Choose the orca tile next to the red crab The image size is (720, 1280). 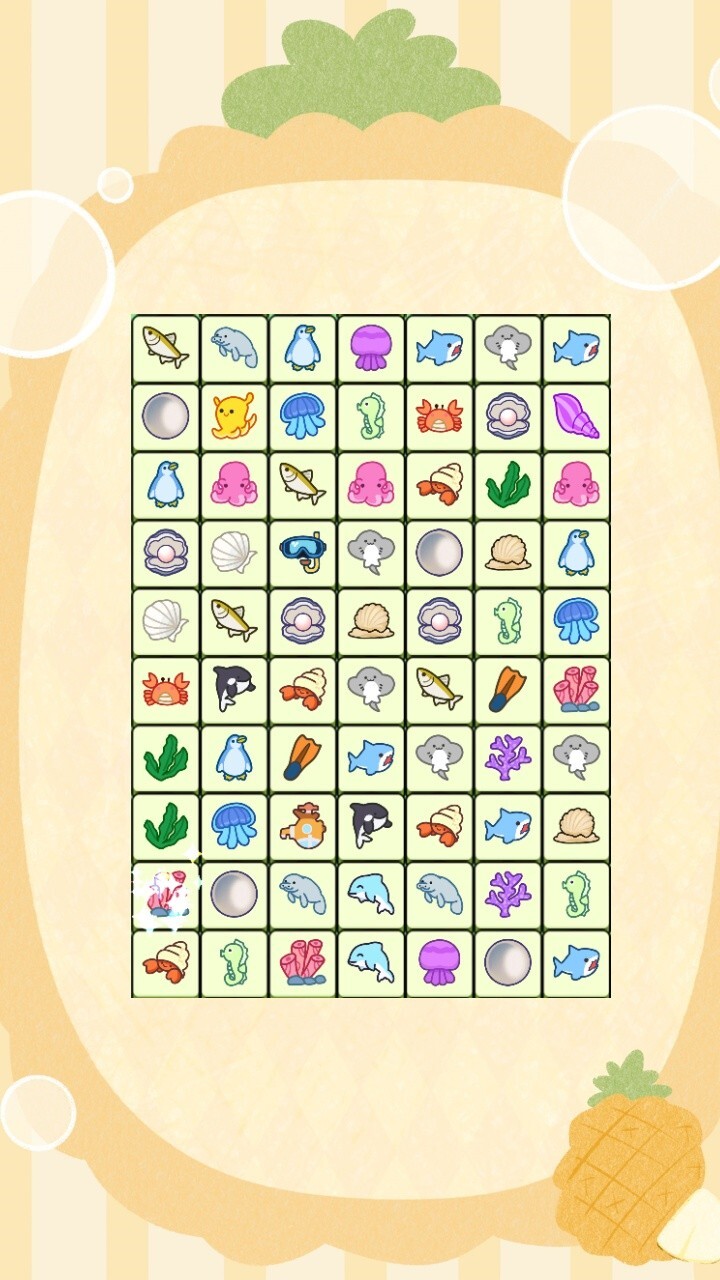(x=234, y=690)
